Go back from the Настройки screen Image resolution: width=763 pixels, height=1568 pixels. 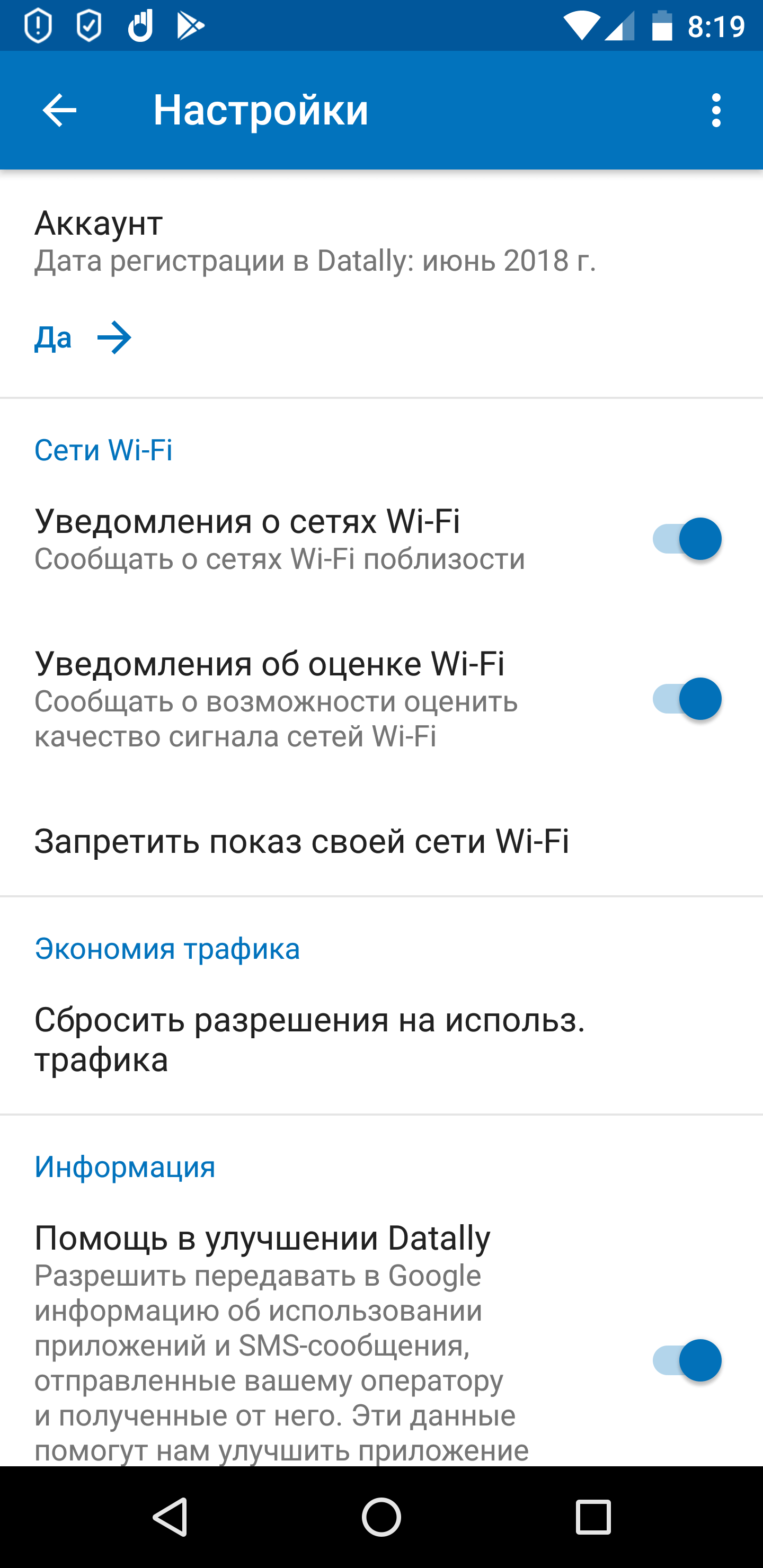(x=59, y=110)
